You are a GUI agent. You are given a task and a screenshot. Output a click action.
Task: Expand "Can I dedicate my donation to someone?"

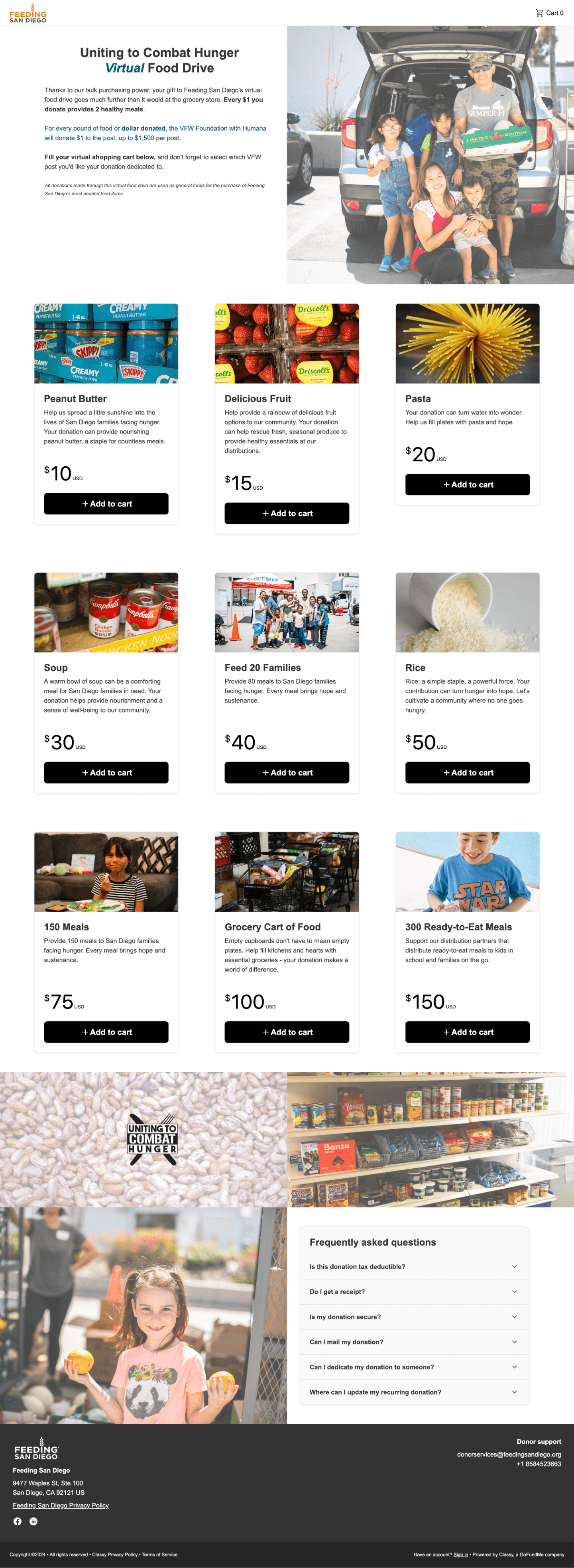click(x=414, y=1366)
